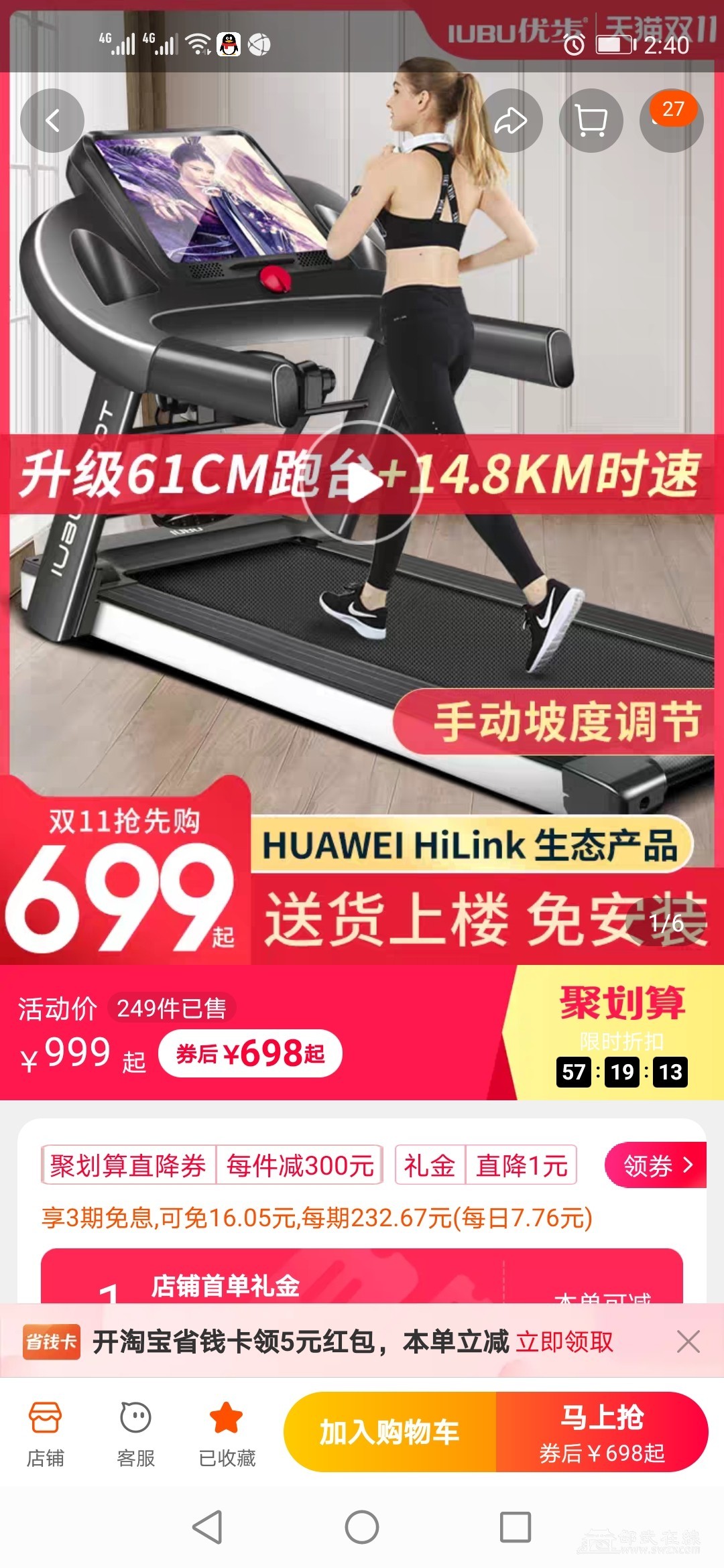Open the more menu with 27 badge
The image size is (724, 1568).
(670, 121)
